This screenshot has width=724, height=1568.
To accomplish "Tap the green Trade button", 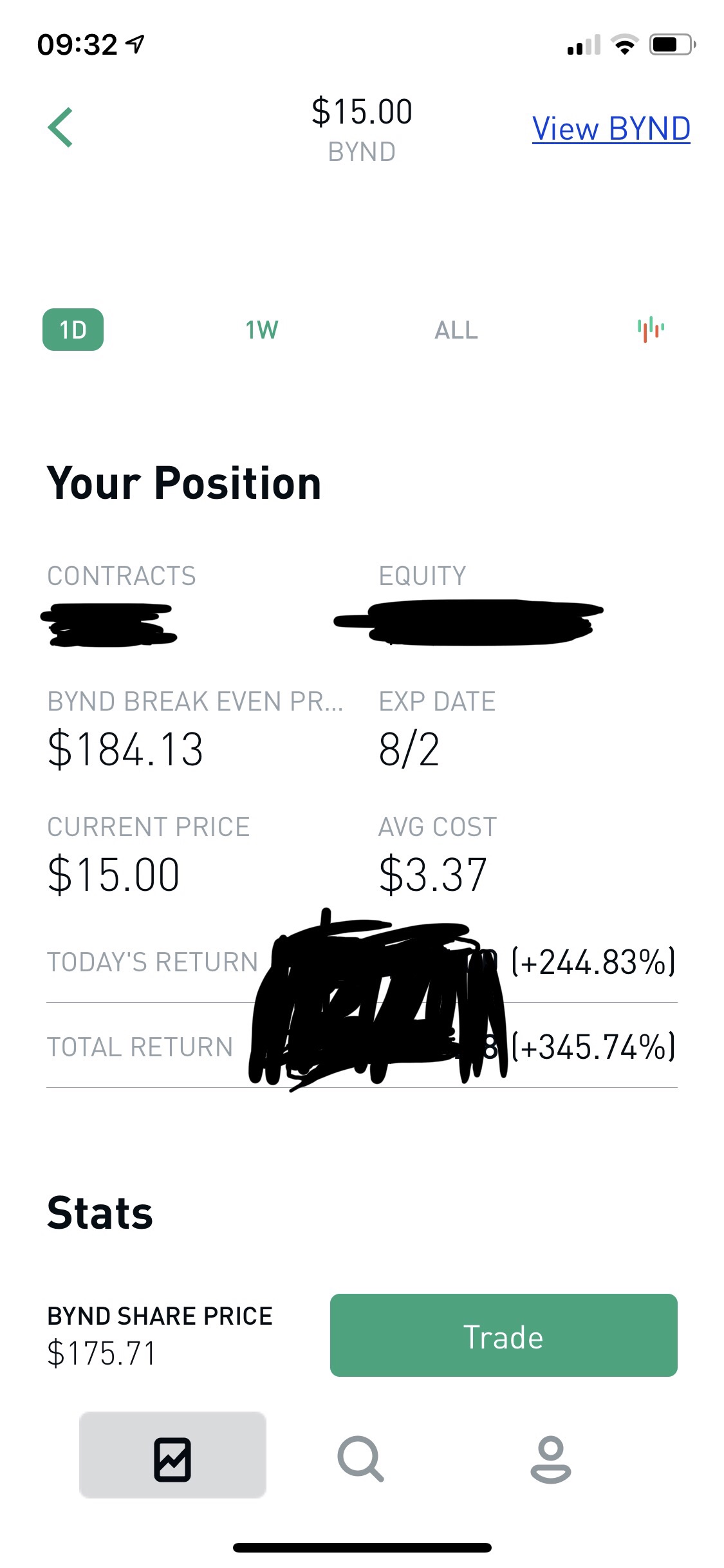I will 503,1335.
